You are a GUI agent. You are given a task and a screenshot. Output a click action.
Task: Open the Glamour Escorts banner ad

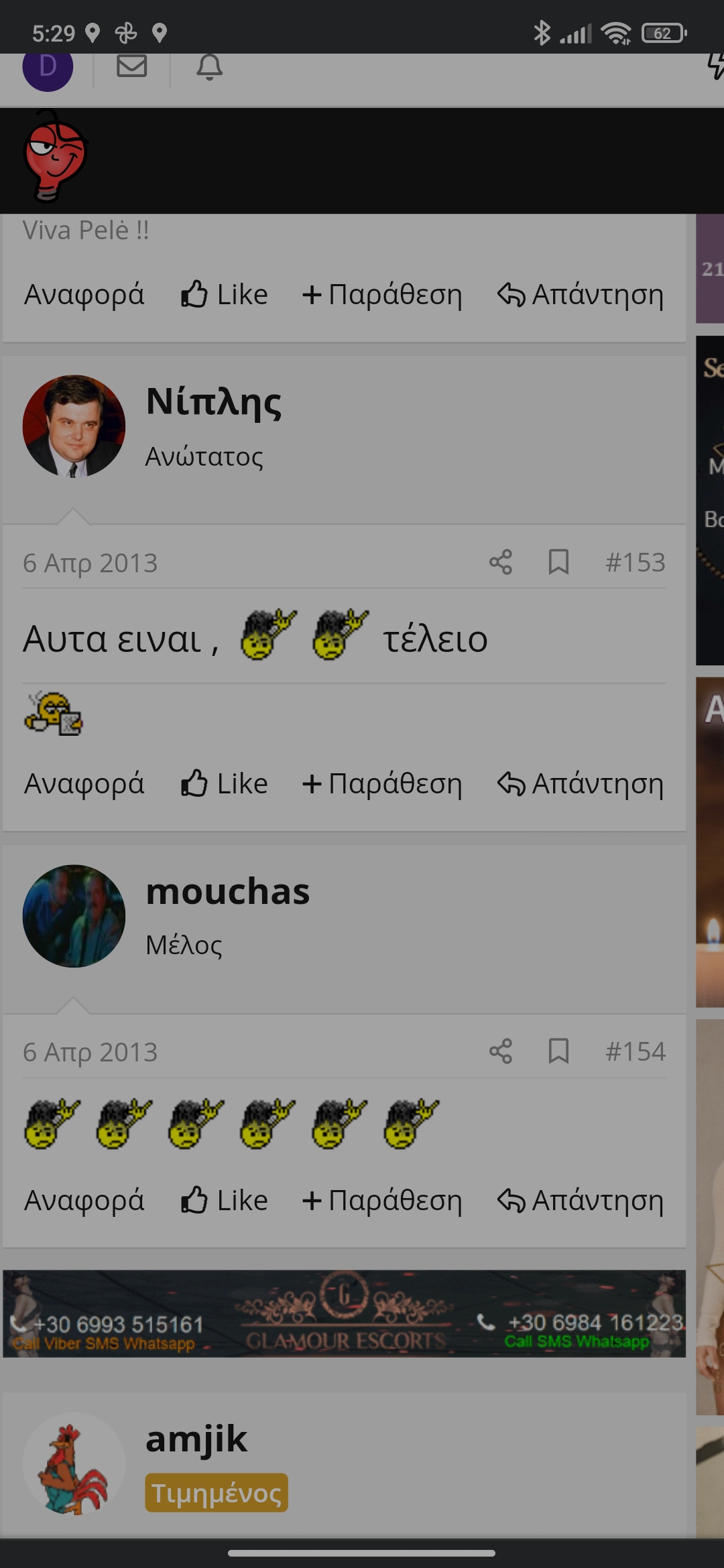[x=344, y=1313]
